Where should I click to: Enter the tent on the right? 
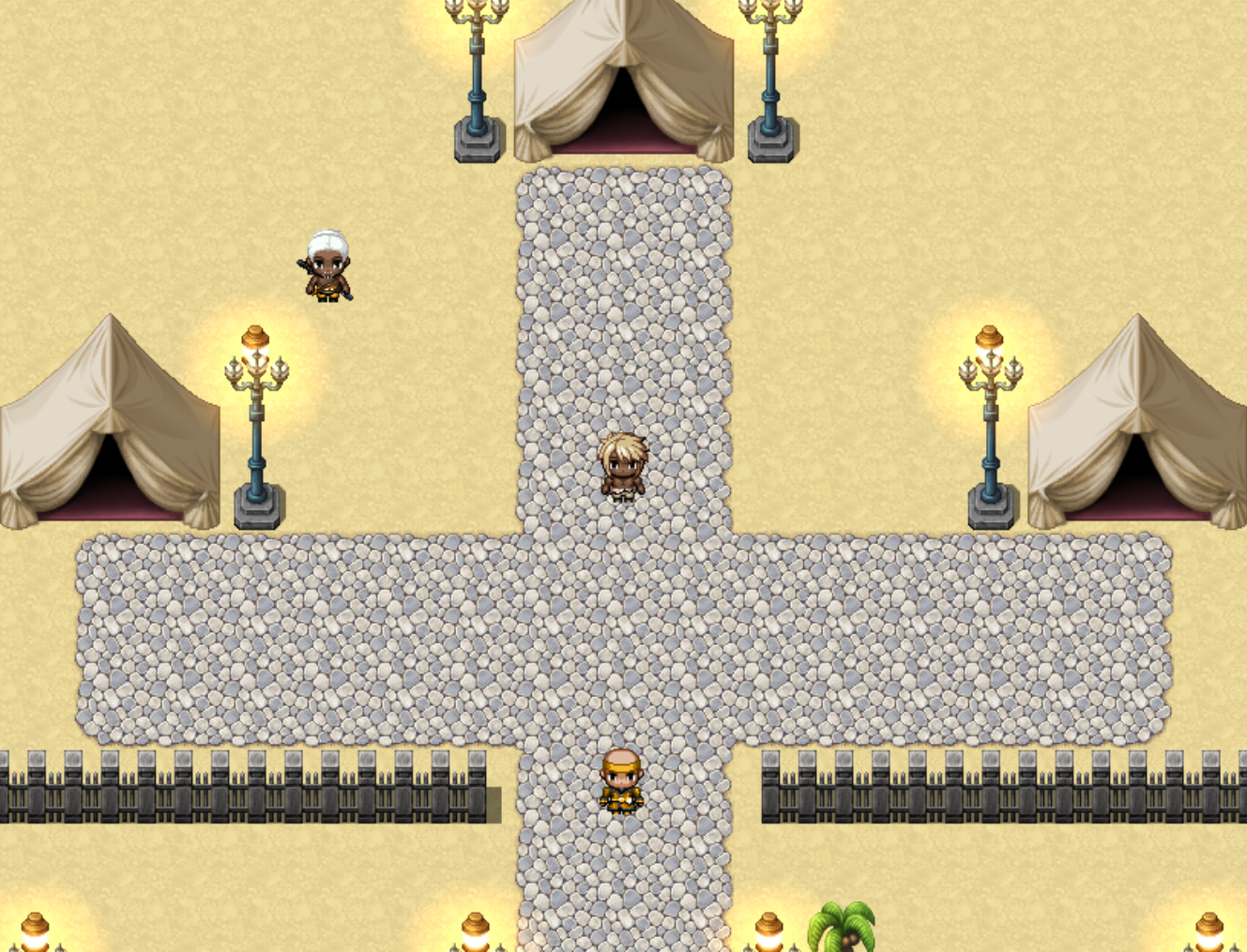click(1137, 480)
